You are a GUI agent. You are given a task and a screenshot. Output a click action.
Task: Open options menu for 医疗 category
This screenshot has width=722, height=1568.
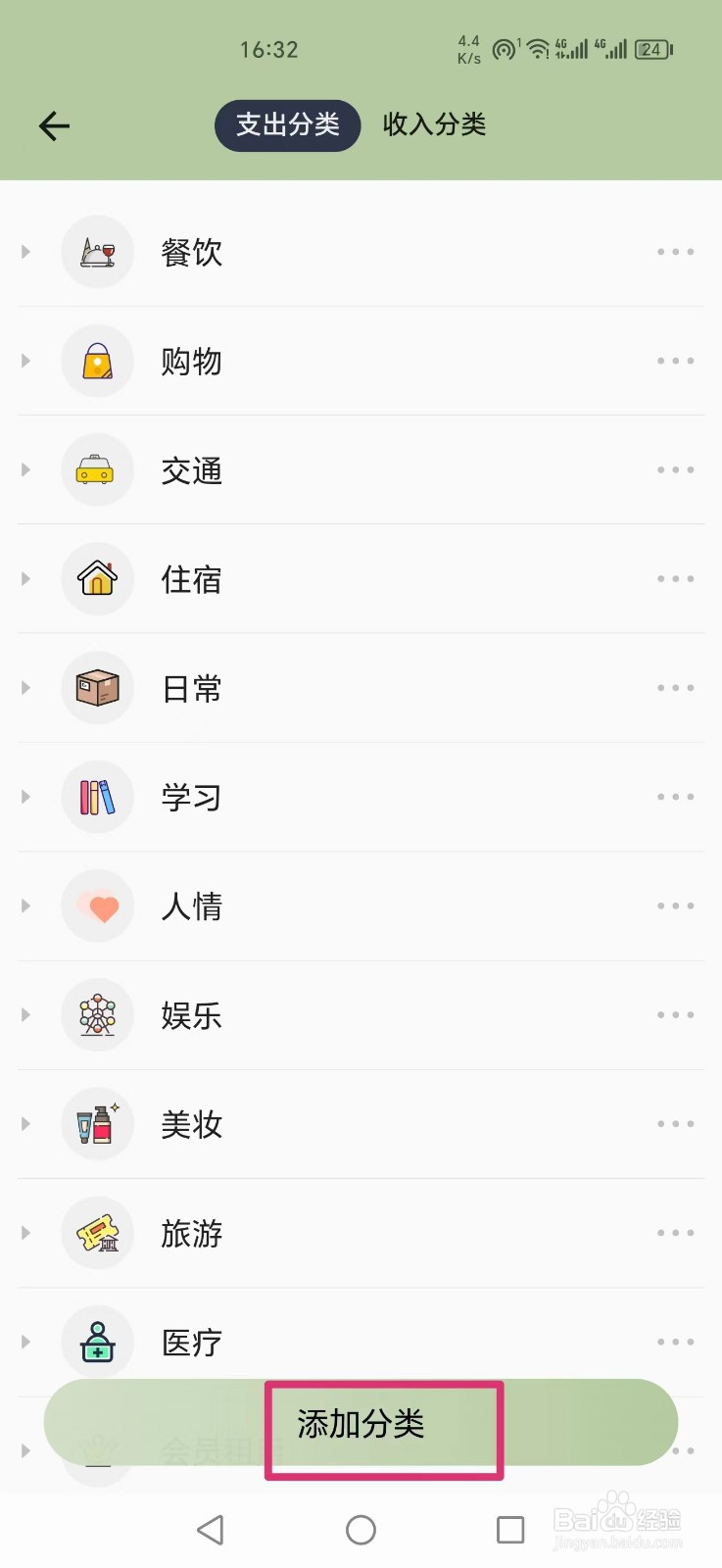tap(675, 1342)
